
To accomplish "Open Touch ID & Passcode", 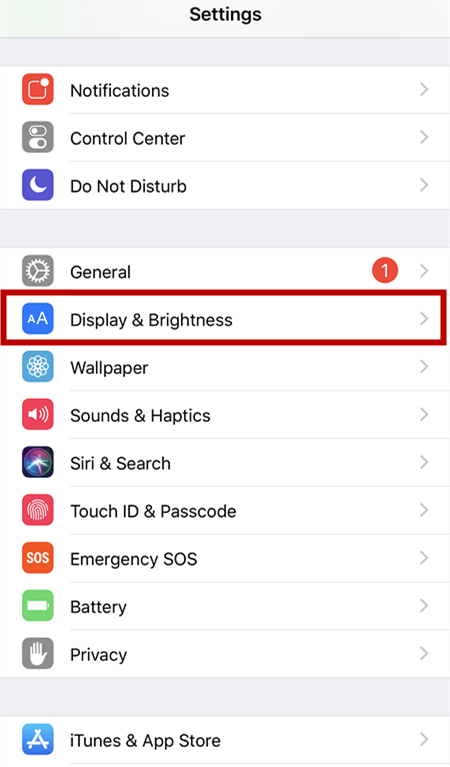I will [x=225, y=511].
